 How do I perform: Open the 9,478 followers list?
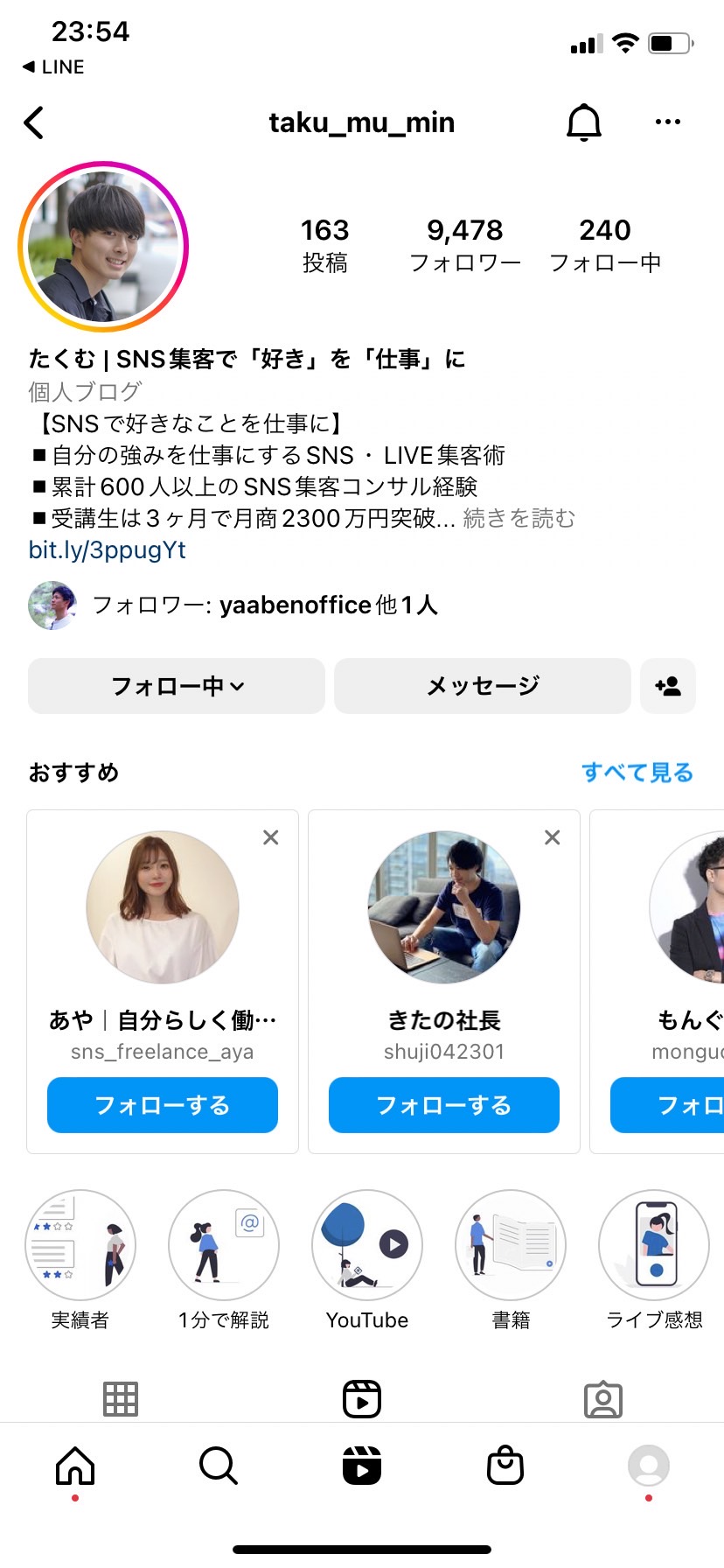point(465,245)
